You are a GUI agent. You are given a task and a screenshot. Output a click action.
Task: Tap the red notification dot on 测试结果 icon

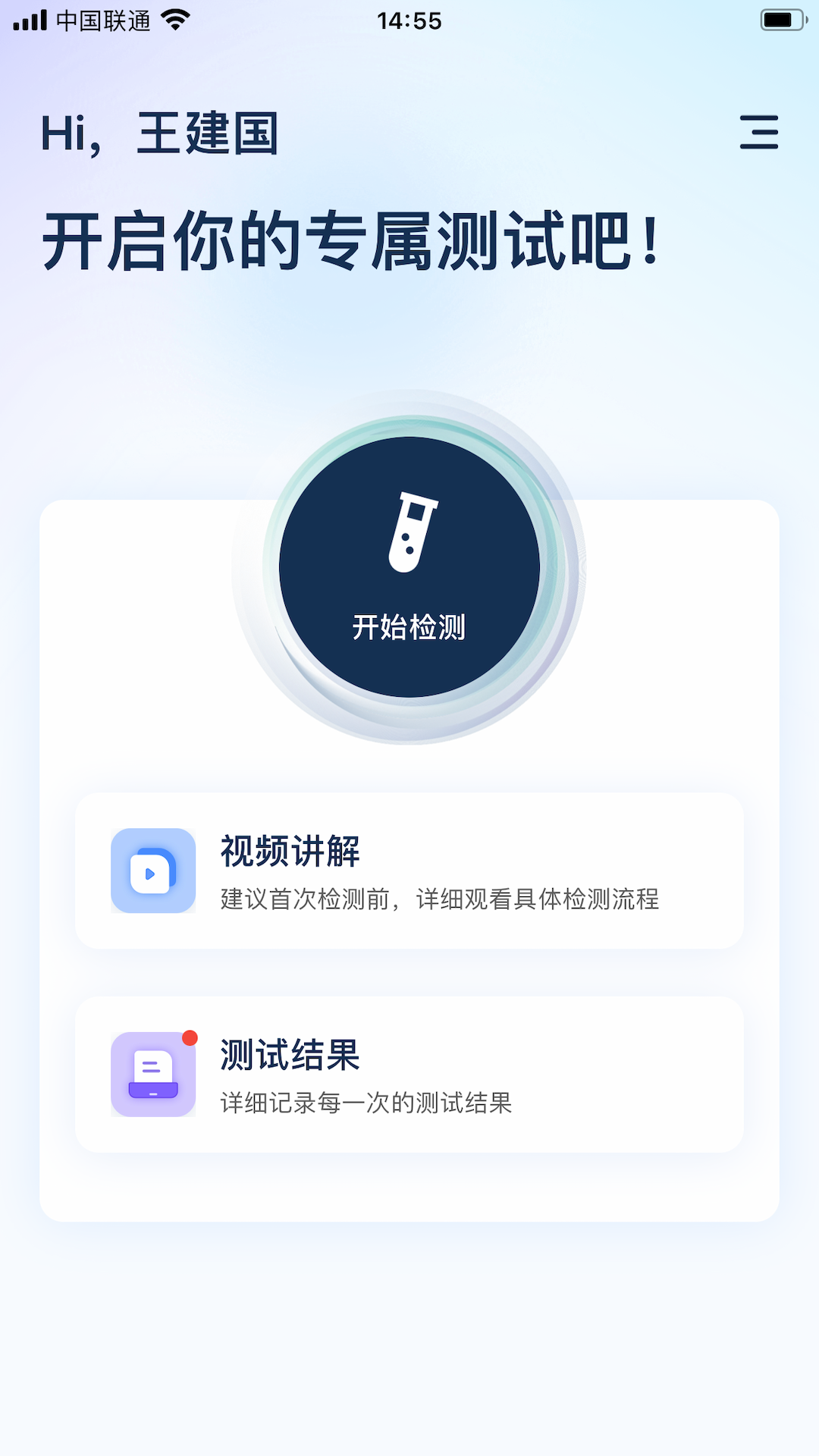tap(189, 1038)
